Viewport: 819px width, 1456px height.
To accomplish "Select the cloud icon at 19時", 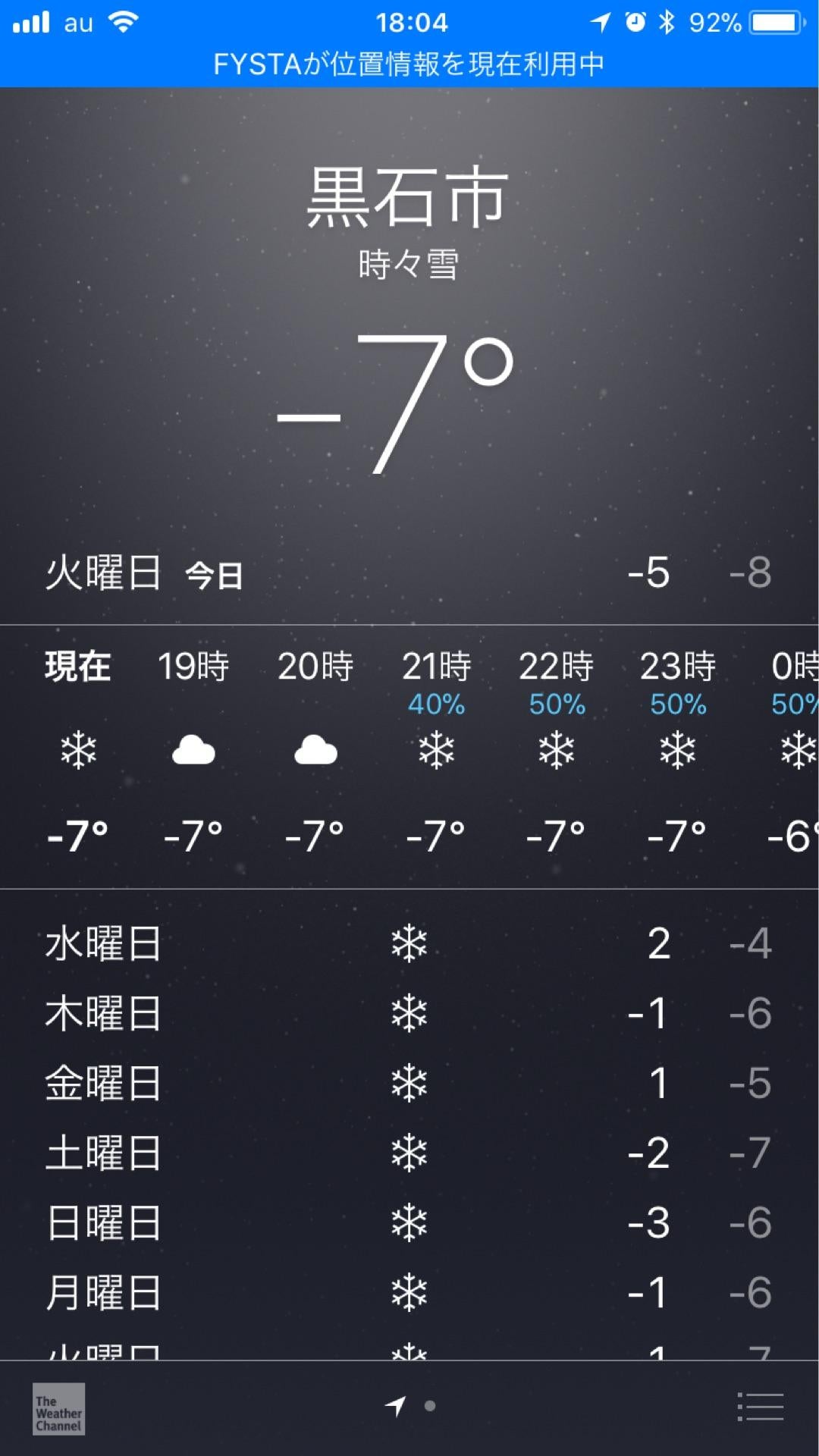I will click(x=195, y=752).
